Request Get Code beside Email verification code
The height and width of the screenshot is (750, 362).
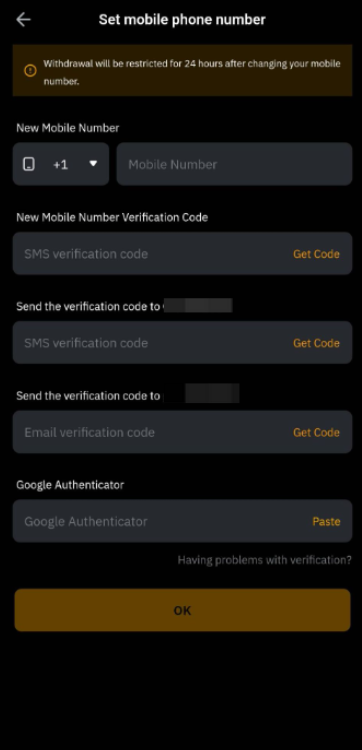click(x=316, y=432)
